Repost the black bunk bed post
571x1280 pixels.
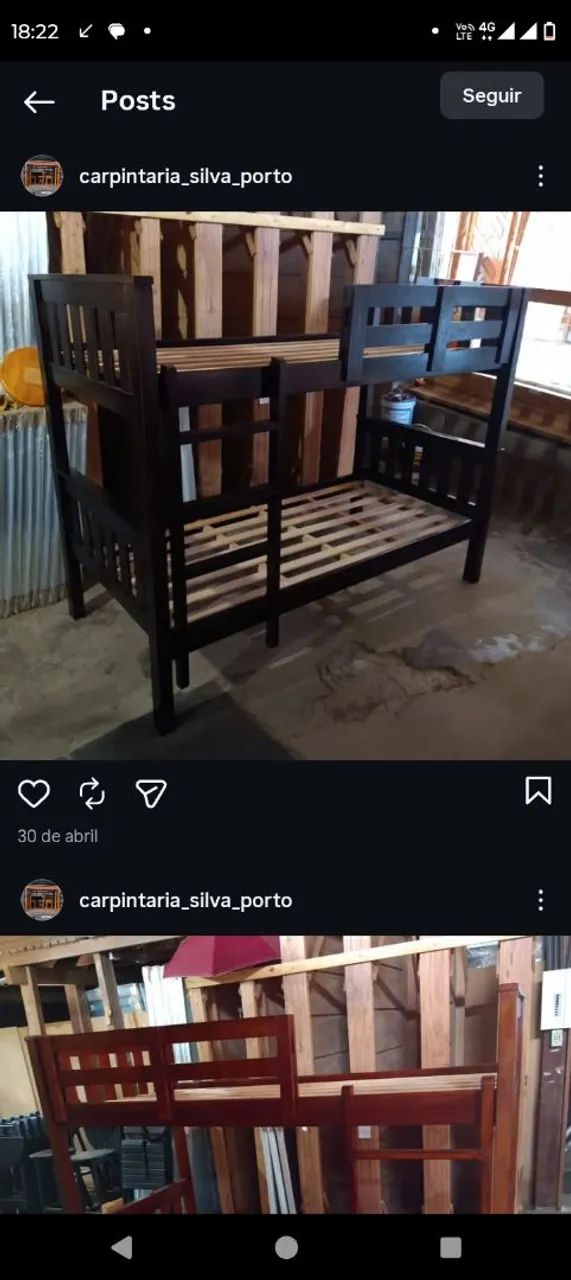92,794
